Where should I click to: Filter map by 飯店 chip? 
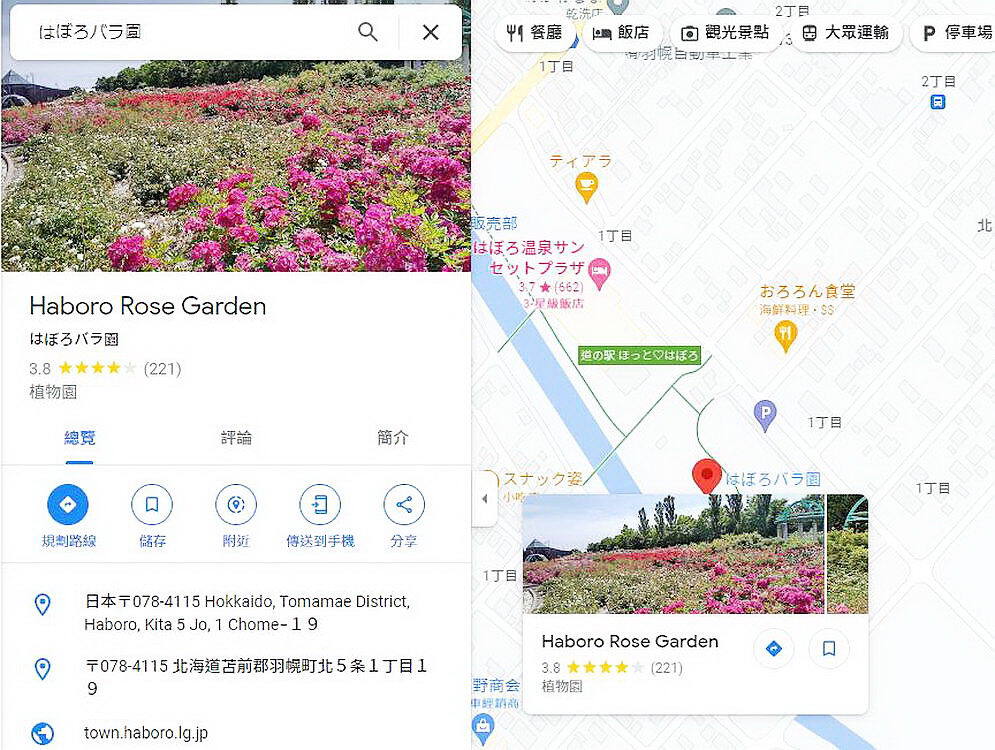pos(620,33)
